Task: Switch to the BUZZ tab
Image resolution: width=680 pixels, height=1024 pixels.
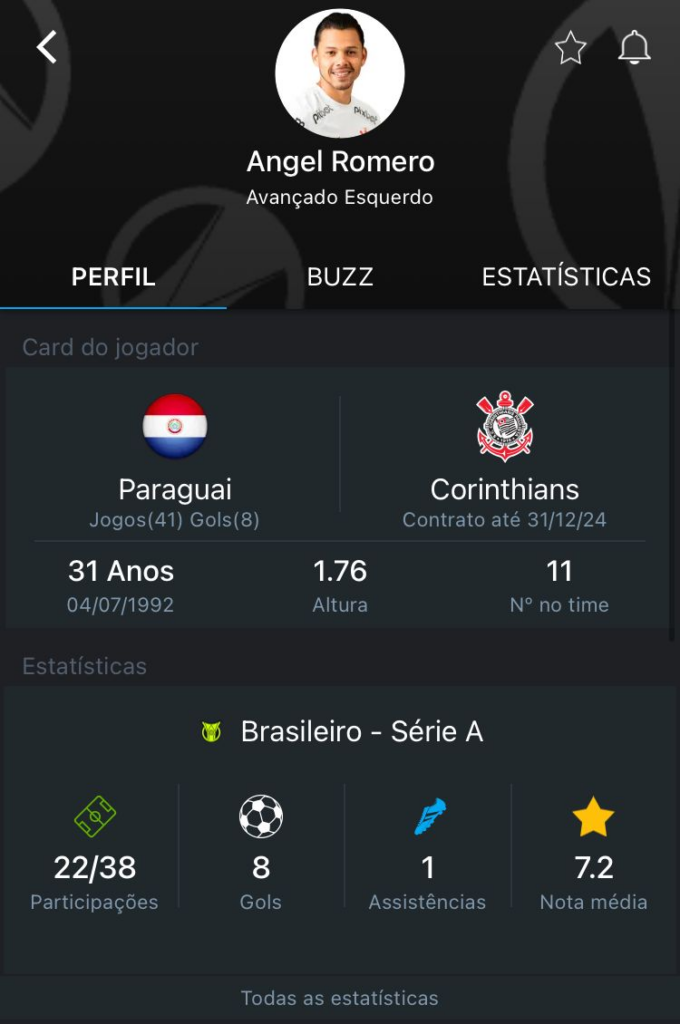Action: (x=340, y=277)
